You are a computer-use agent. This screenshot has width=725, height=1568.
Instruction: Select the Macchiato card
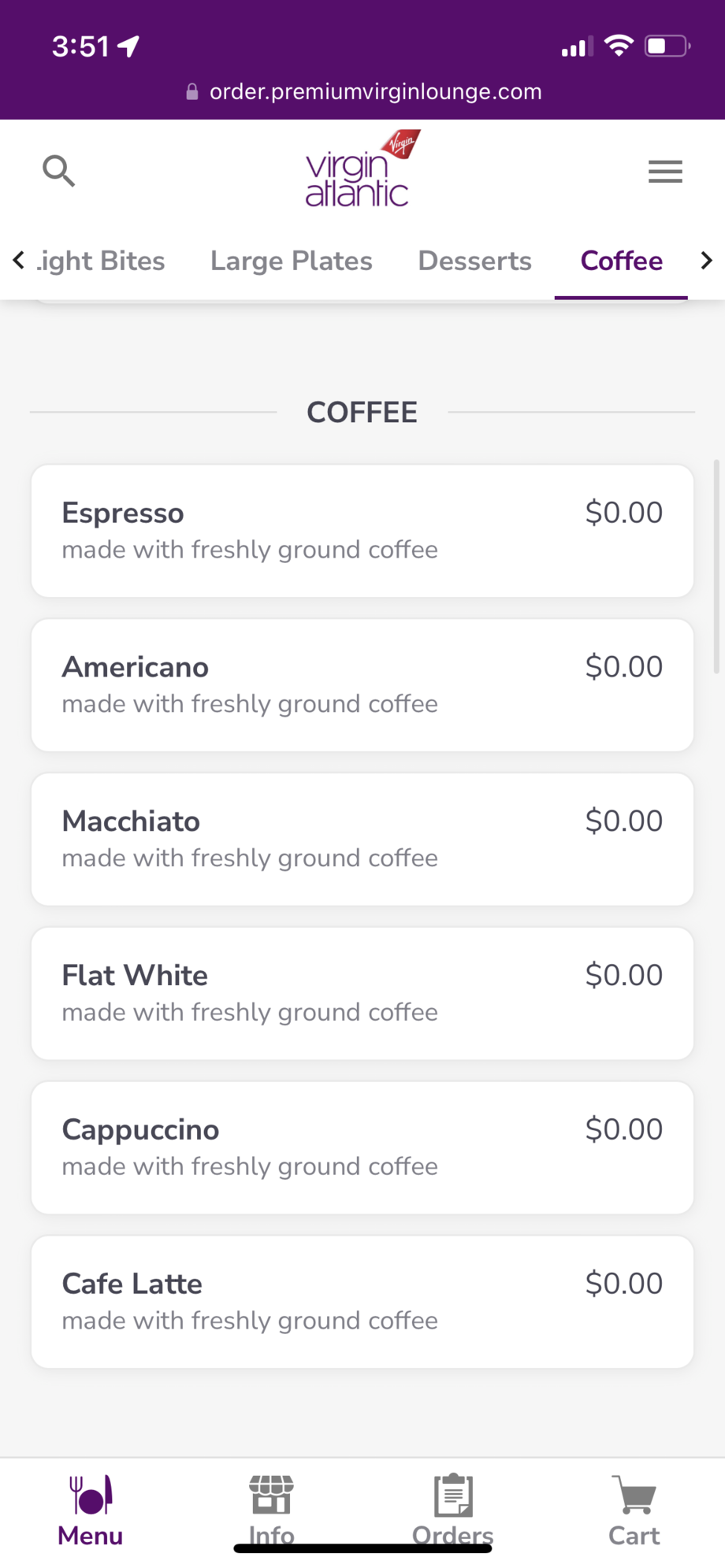(362, 839)
